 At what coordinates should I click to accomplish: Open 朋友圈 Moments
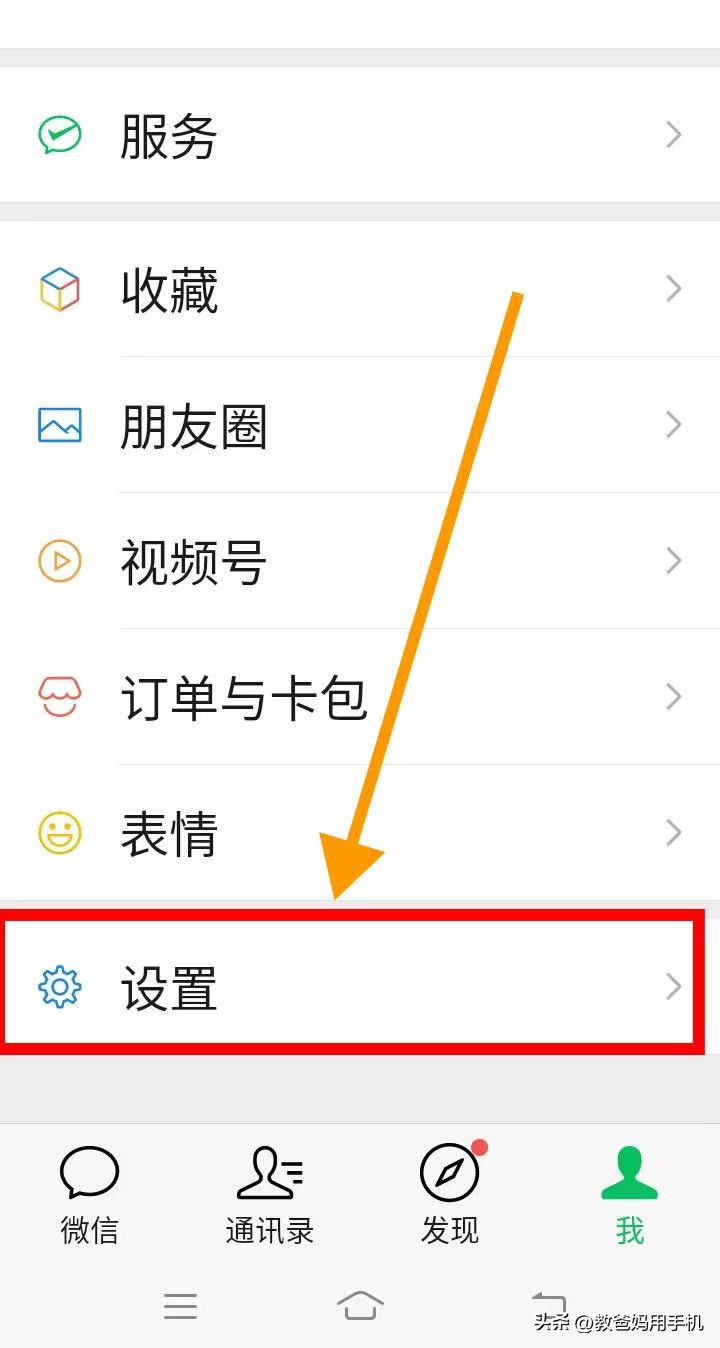point(360,425)
